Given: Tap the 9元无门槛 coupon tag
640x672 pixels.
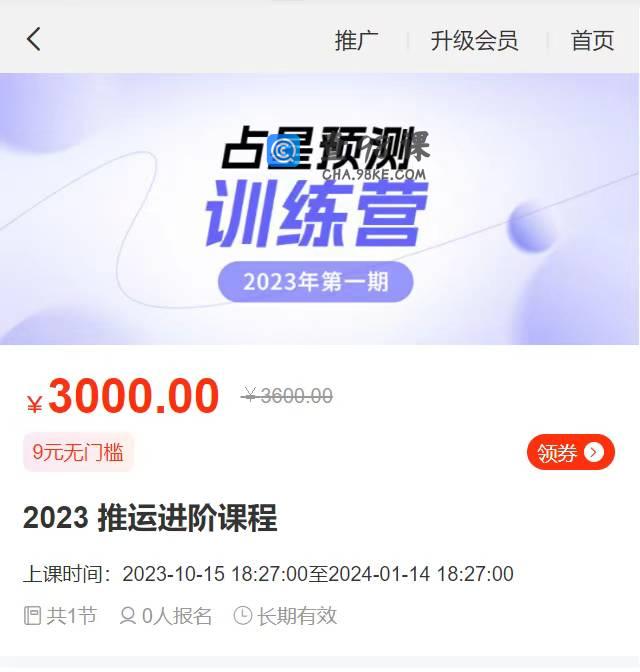Looking at the screenshot, I should (x=78, y=452).
